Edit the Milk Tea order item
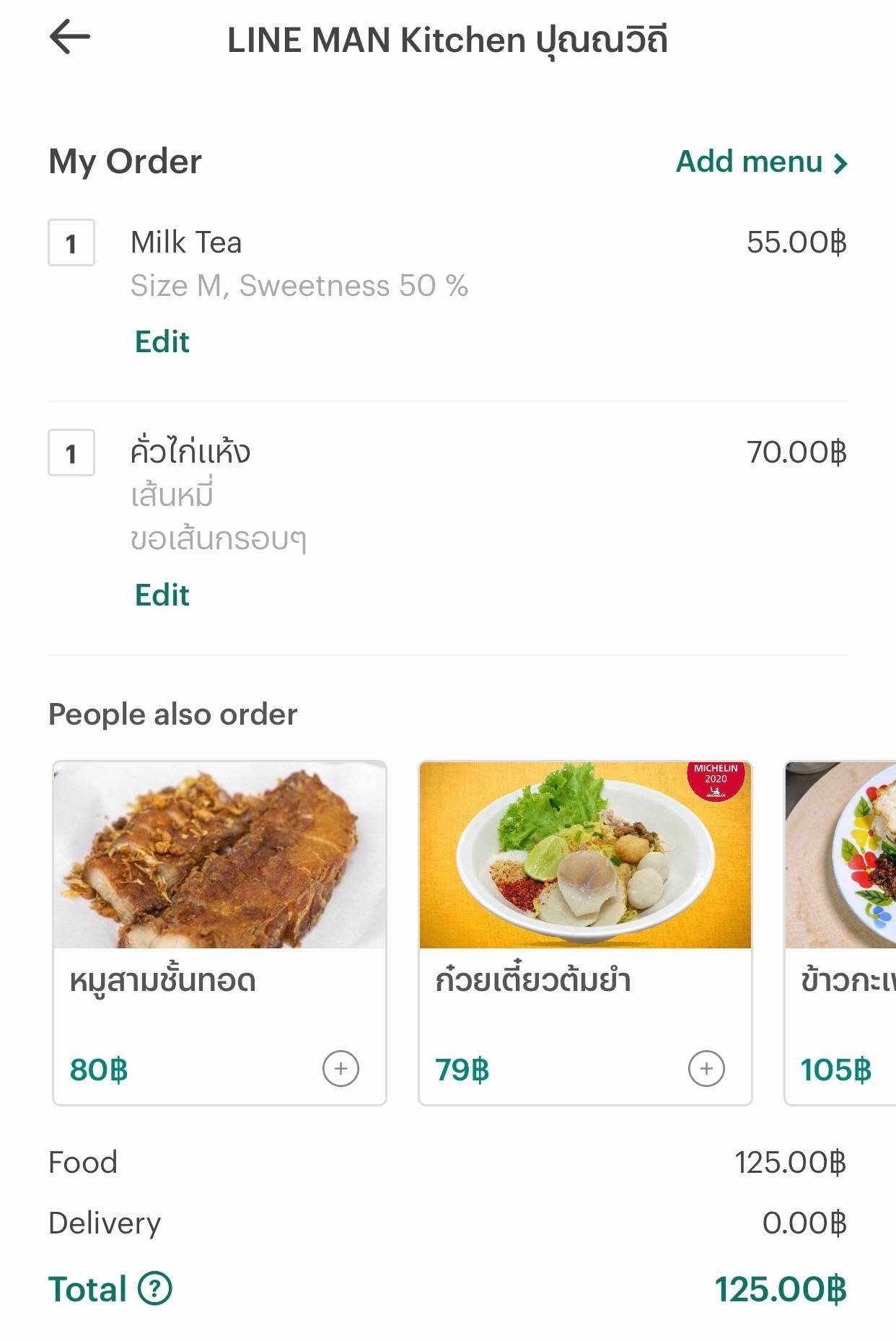 160,342
